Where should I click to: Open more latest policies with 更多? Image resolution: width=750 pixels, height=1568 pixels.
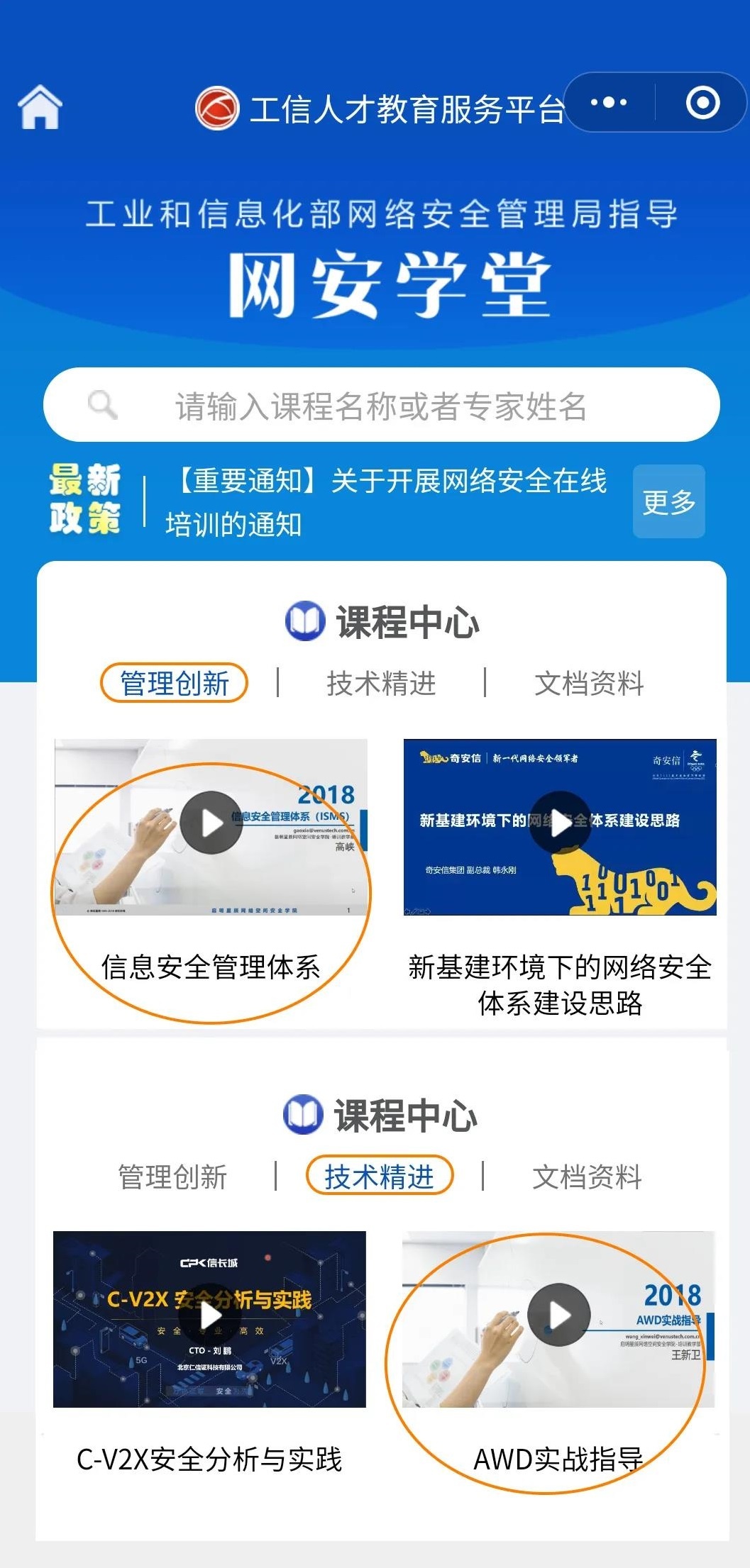coord(668,501)
